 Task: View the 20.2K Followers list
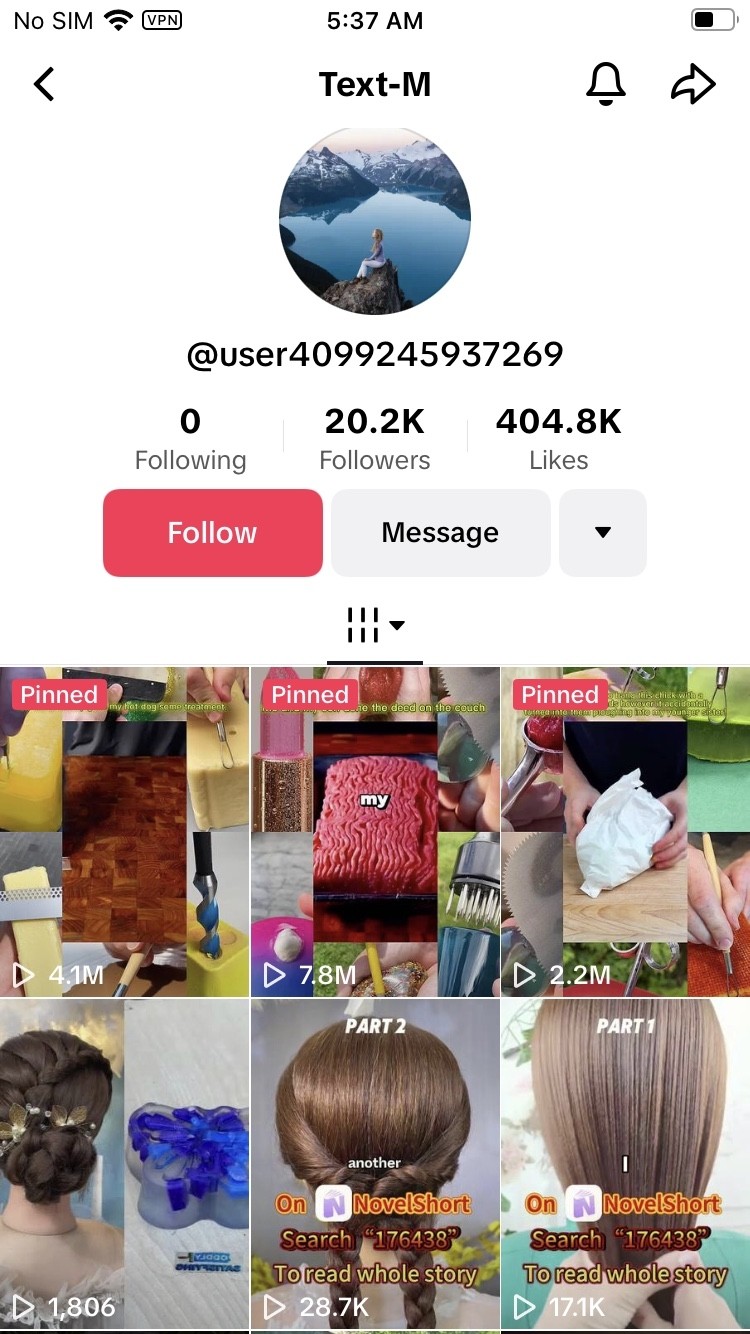point(374,440)
